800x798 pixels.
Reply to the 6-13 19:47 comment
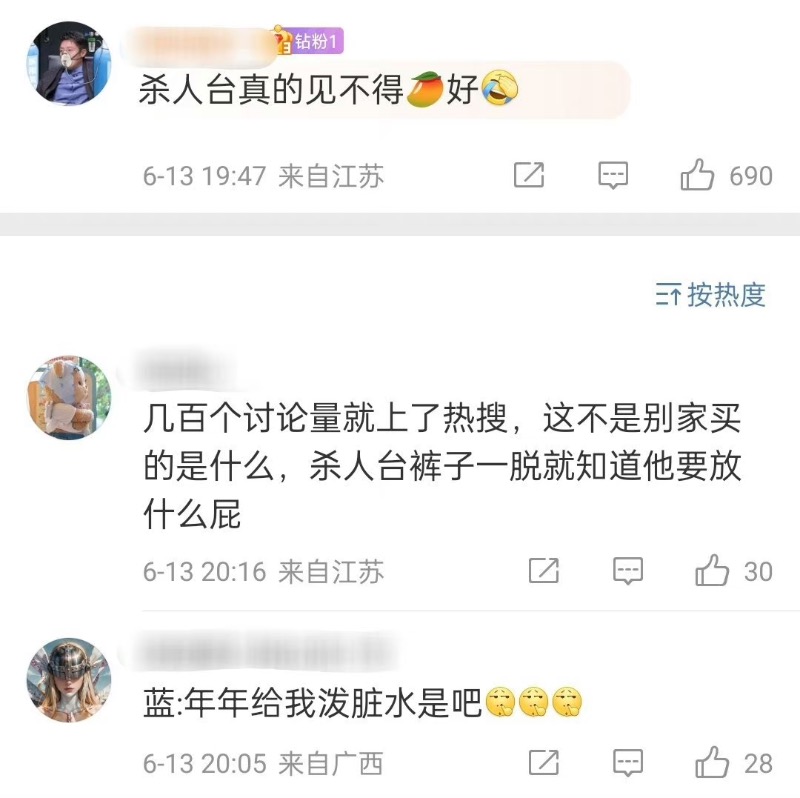pos(612,176)
